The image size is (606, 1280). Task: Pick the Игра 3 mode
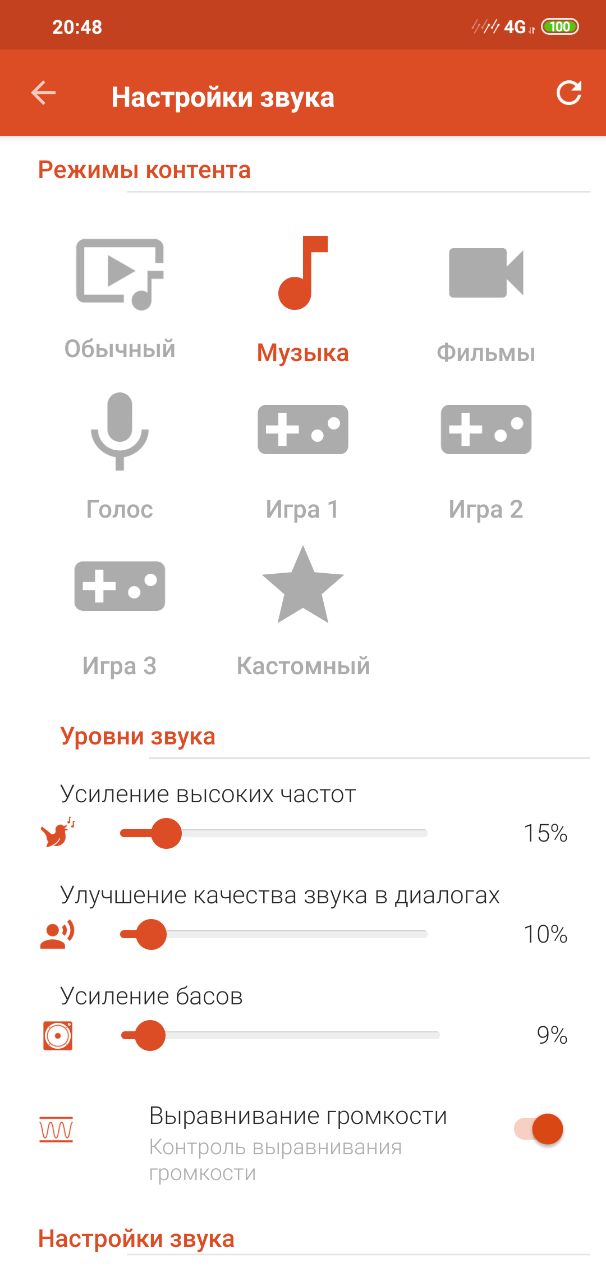point(120,614)
